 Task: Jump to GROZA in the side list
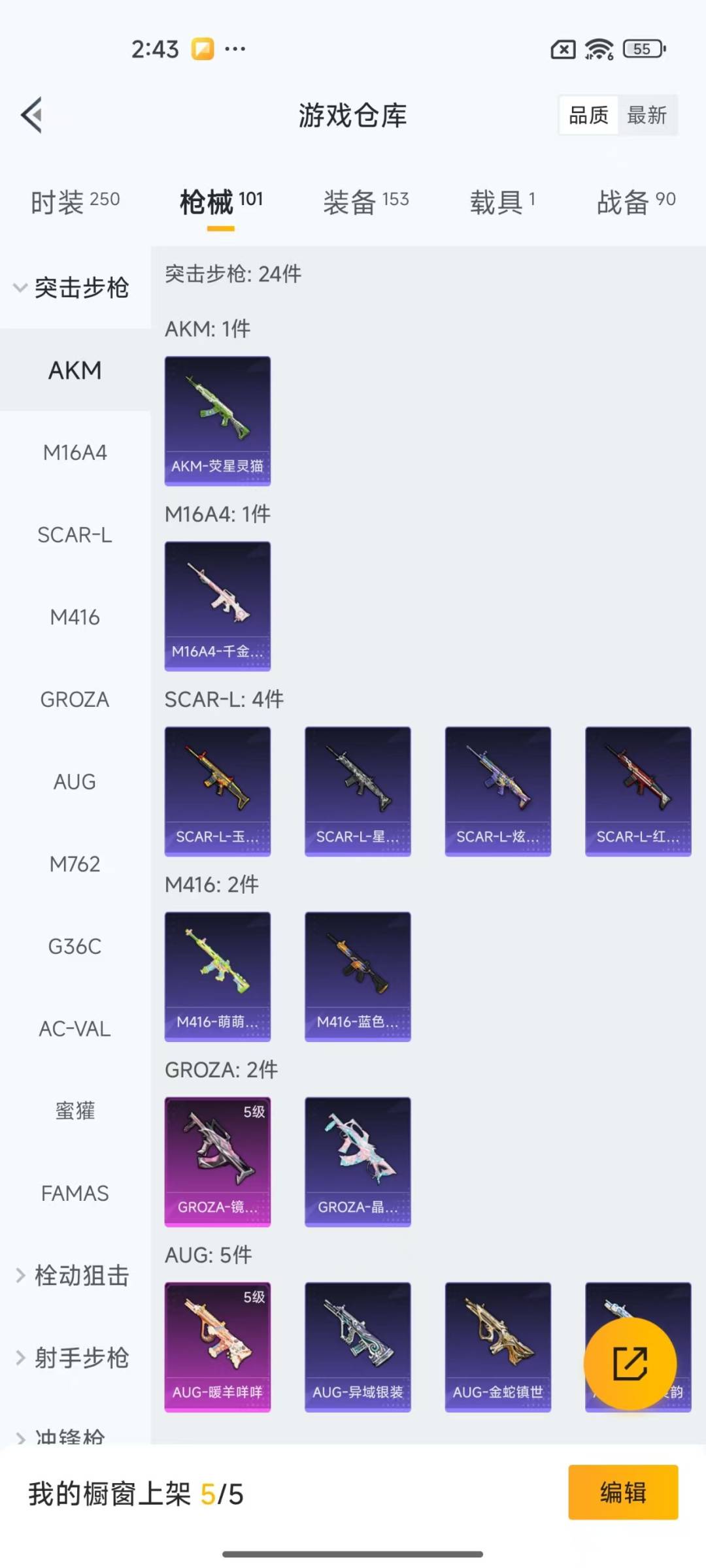pos(75,700)
